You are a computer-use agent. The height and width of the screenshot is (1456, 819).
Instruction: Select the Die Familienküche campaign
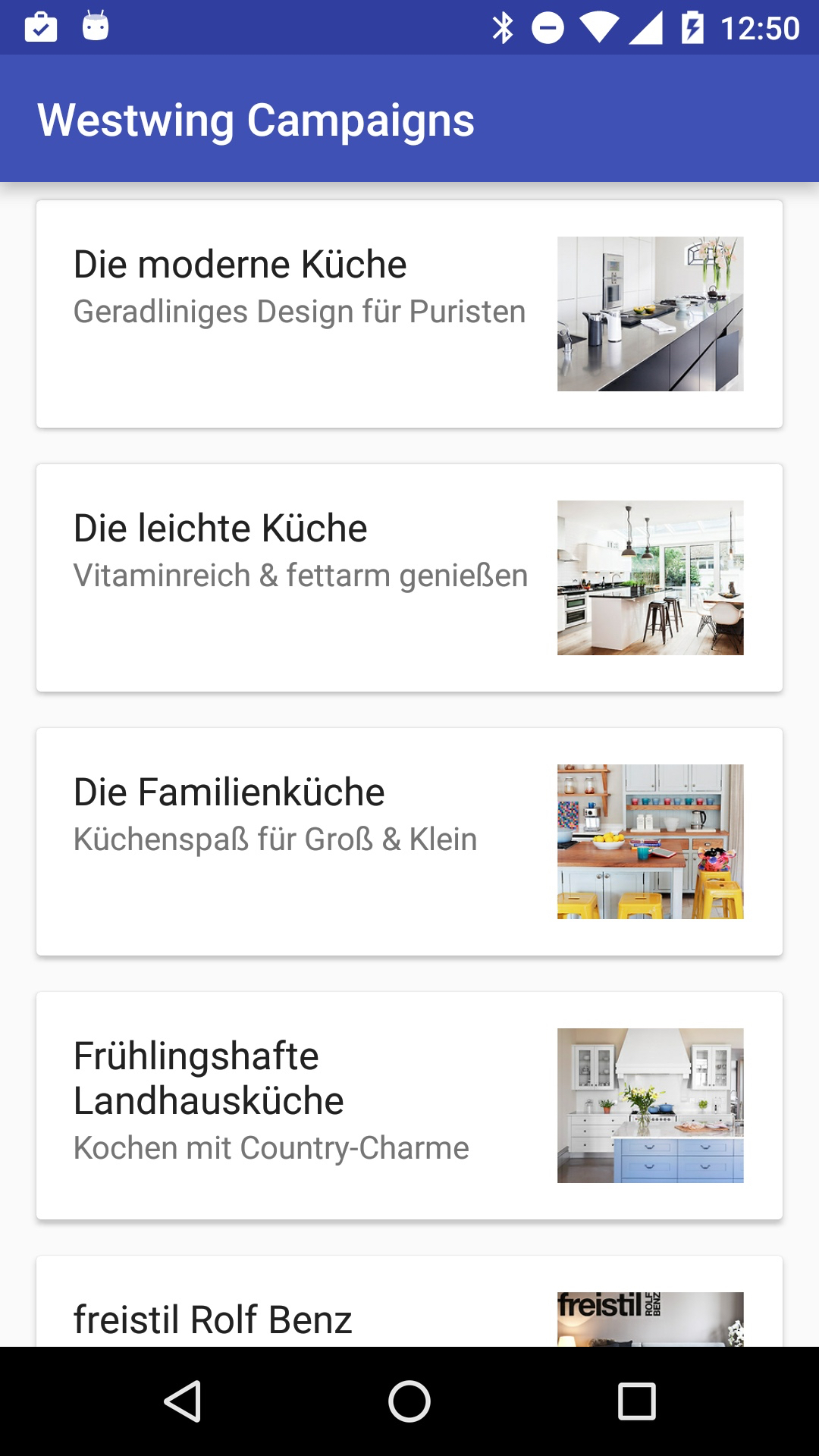409,842
